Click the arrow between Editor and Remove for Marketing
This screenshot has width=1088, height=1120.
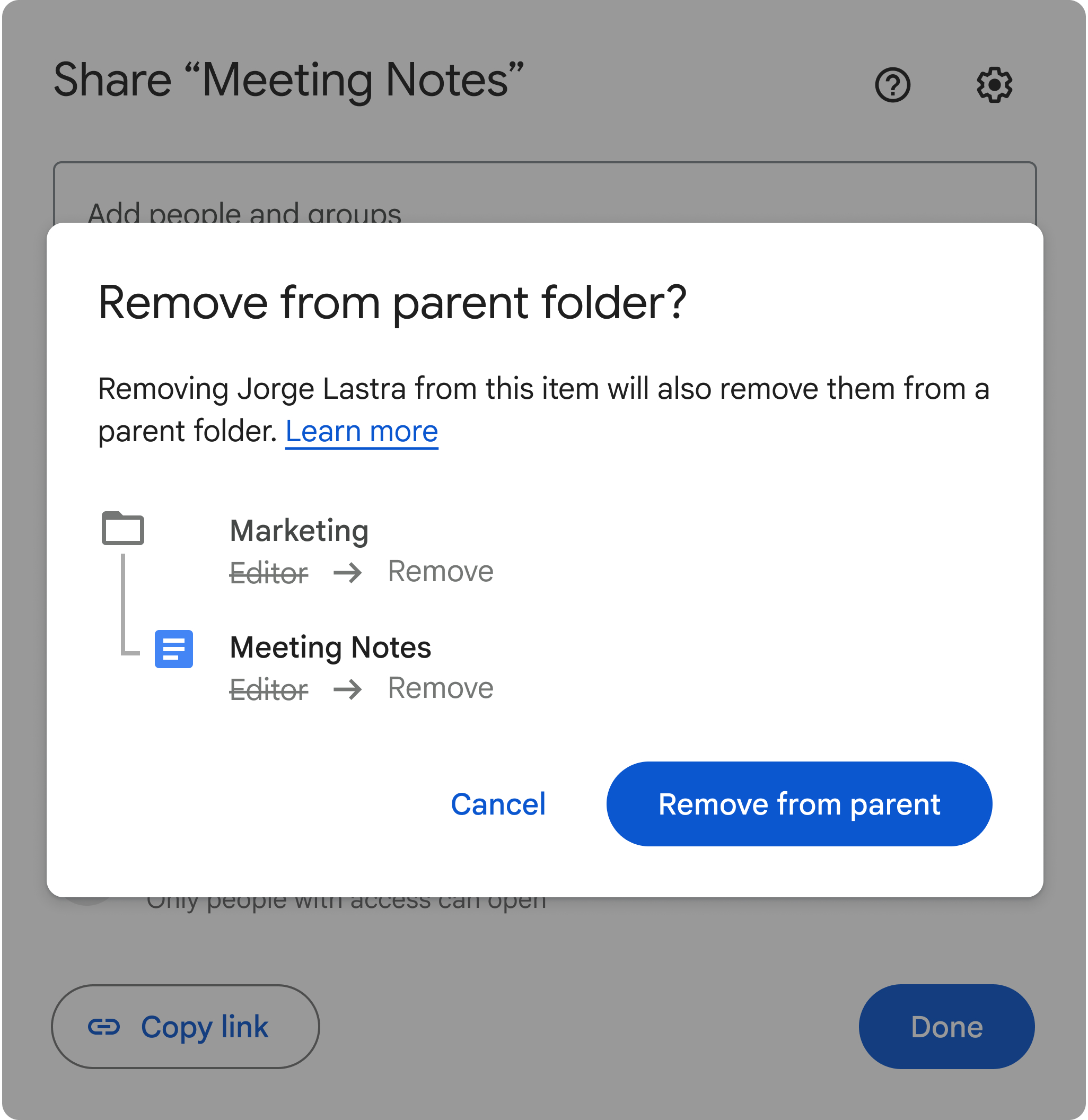(x=347, y=572)
